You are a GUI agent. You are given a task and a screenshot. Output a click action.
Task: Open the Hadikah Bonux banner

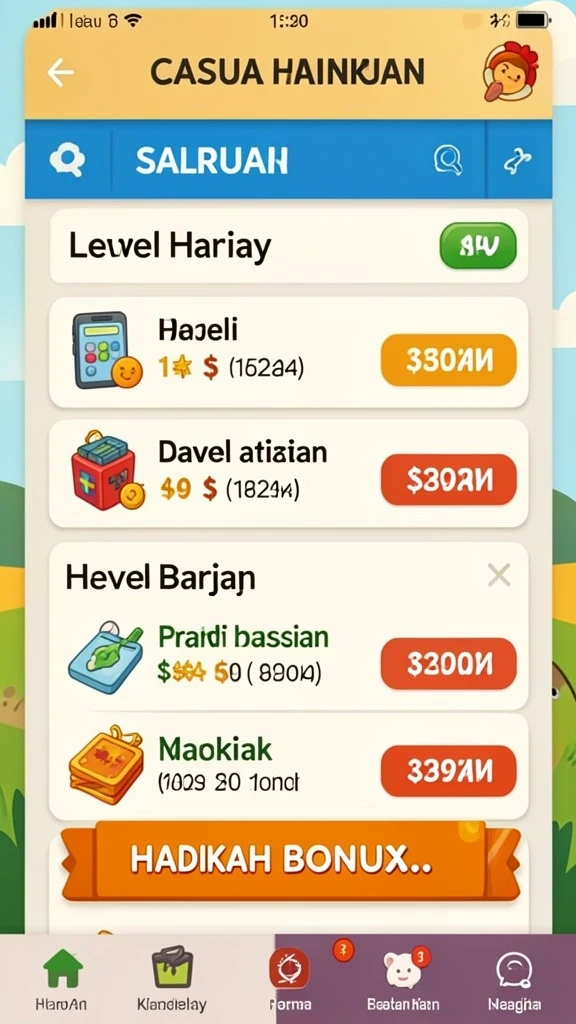[x=291, y=862]
